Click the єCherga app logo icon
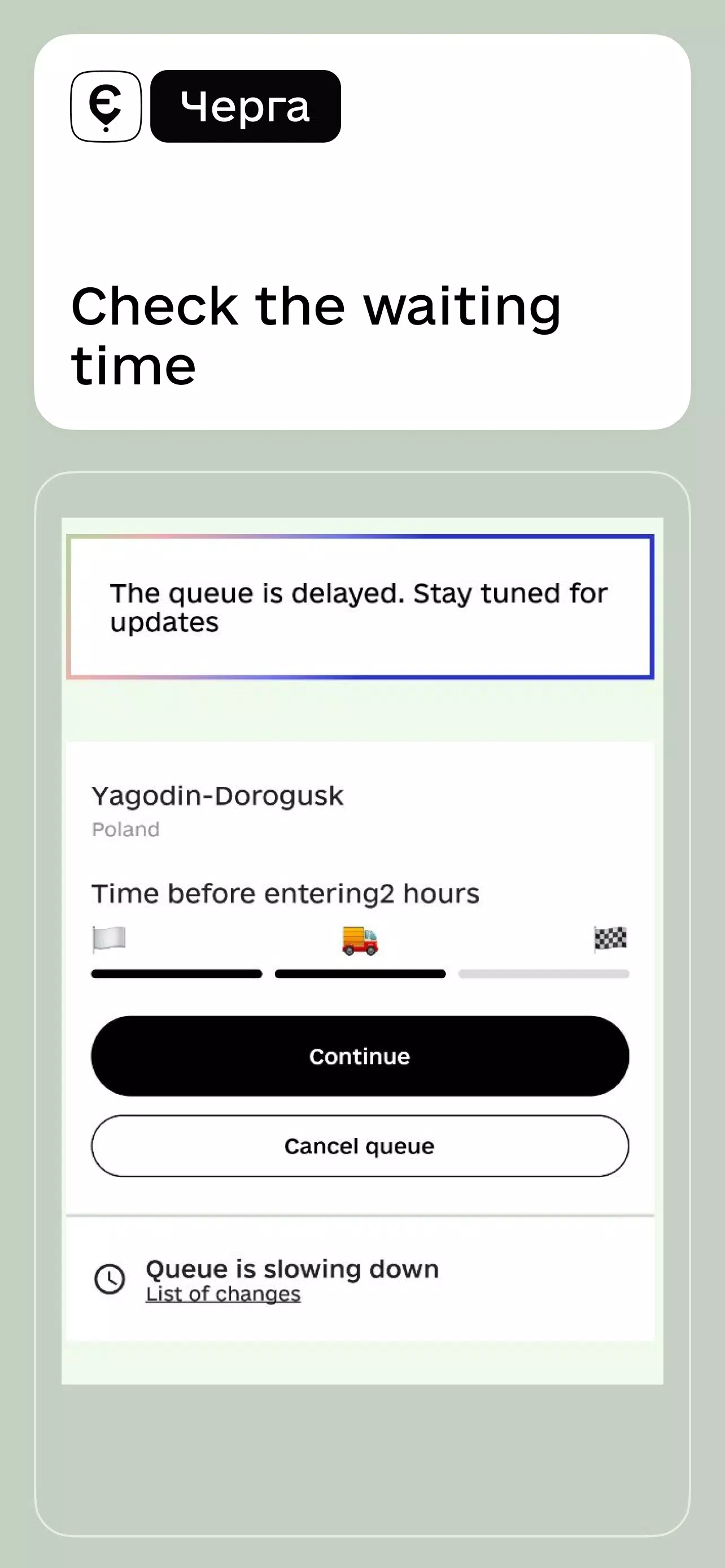Image resolution: width=725 pixels, height=1568 pixels. coord(107,107)
